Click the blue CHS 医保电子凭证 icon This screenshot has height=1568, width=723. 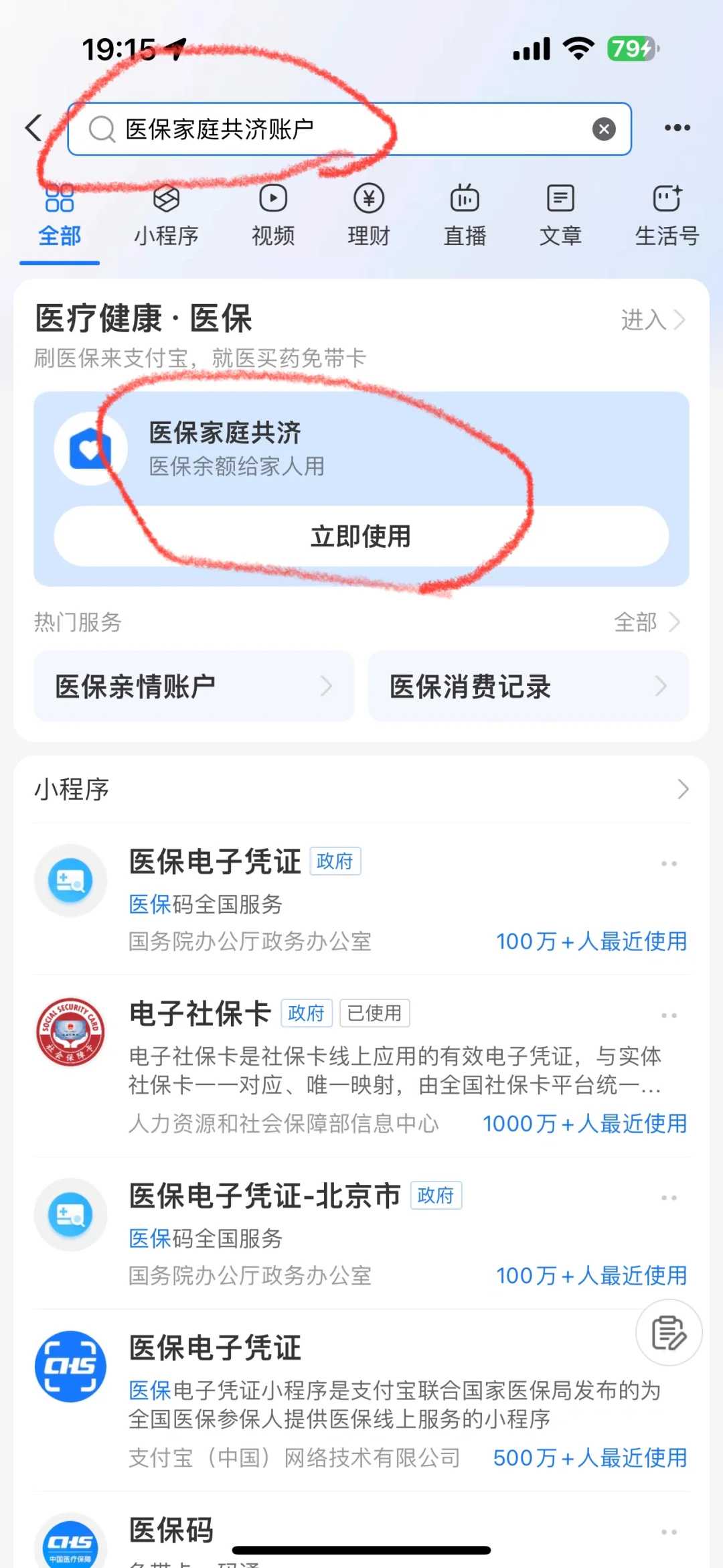tap(71, 1366)
